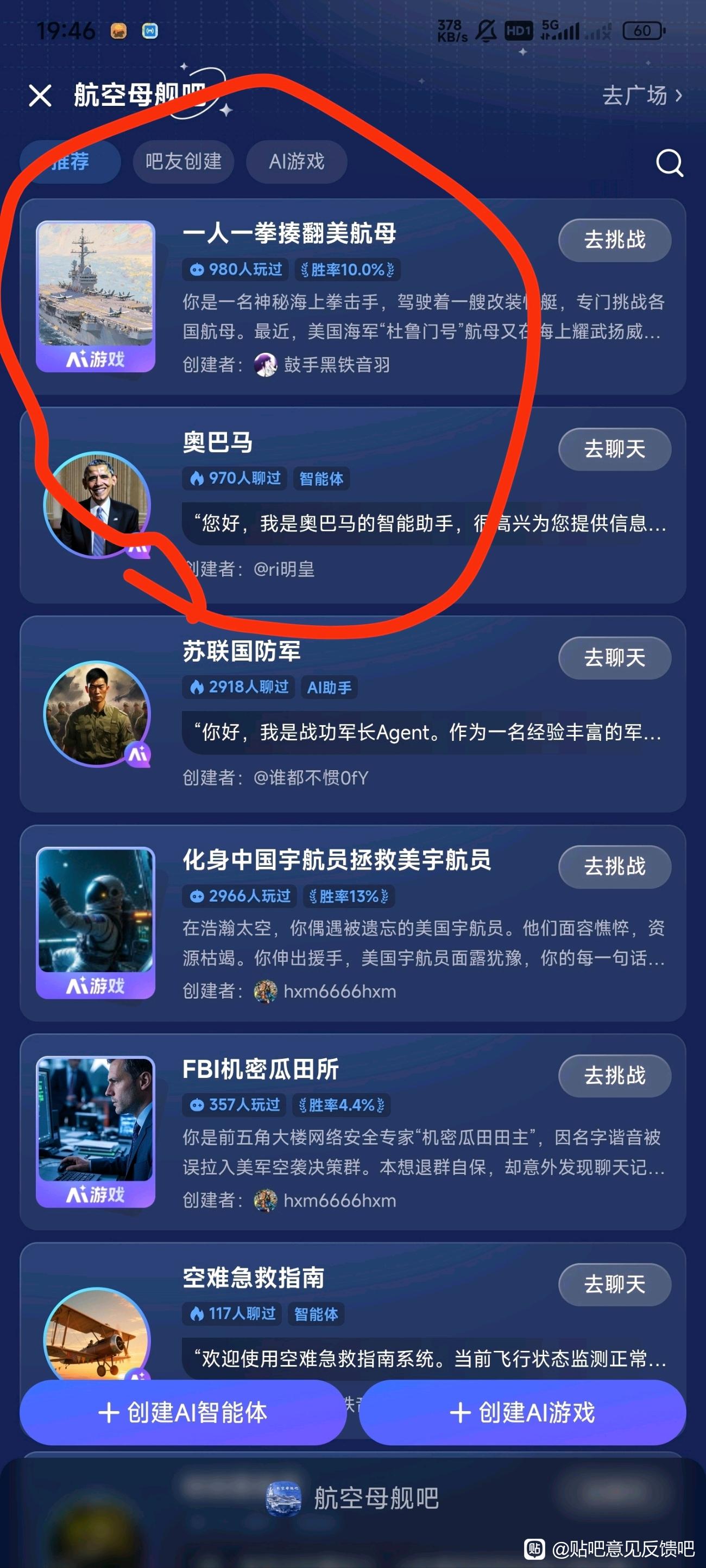Open the search icon

[x=669, y=162]
